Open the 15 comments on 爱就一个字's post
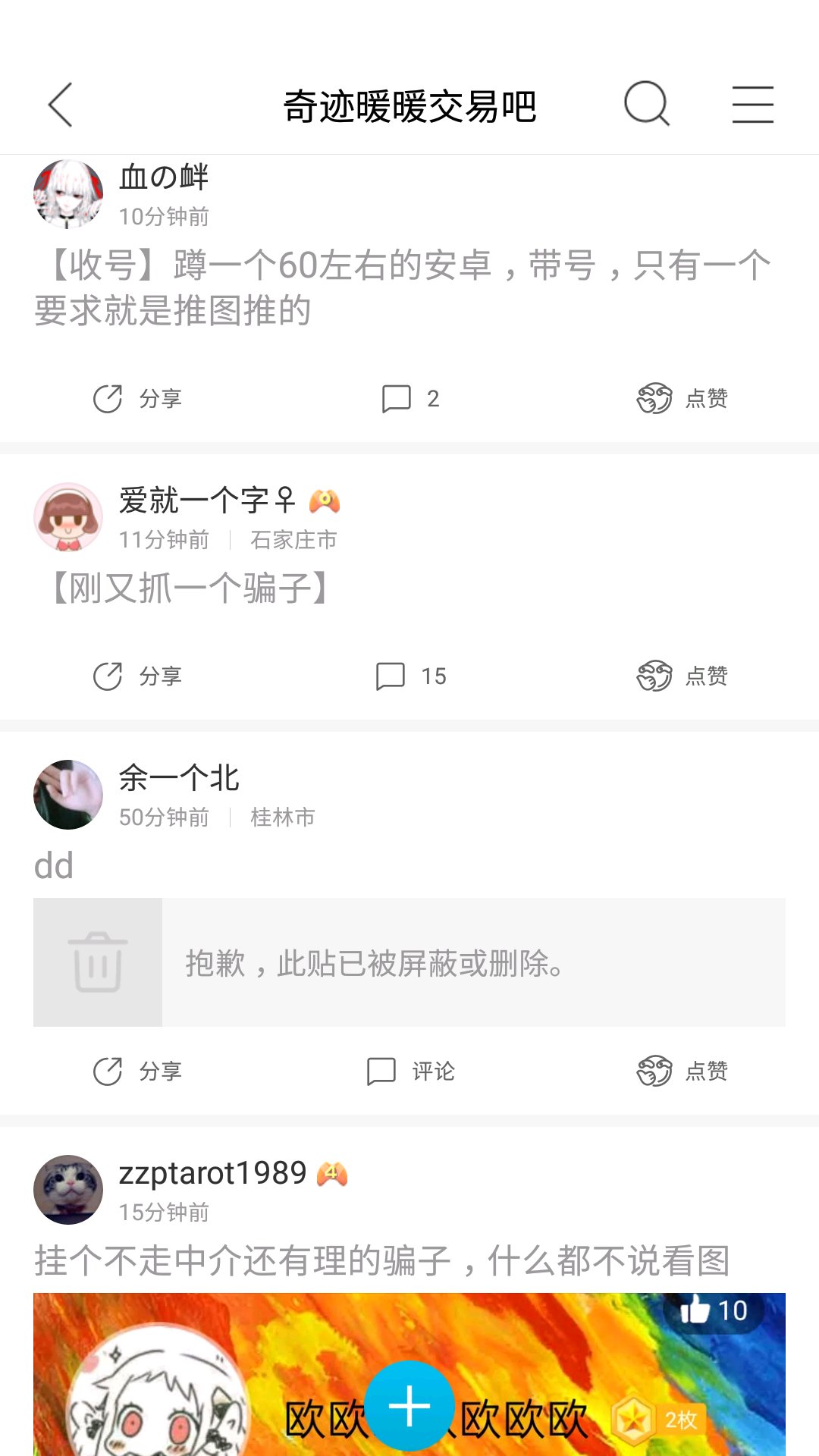819x1456 pixels. point(410,676)
